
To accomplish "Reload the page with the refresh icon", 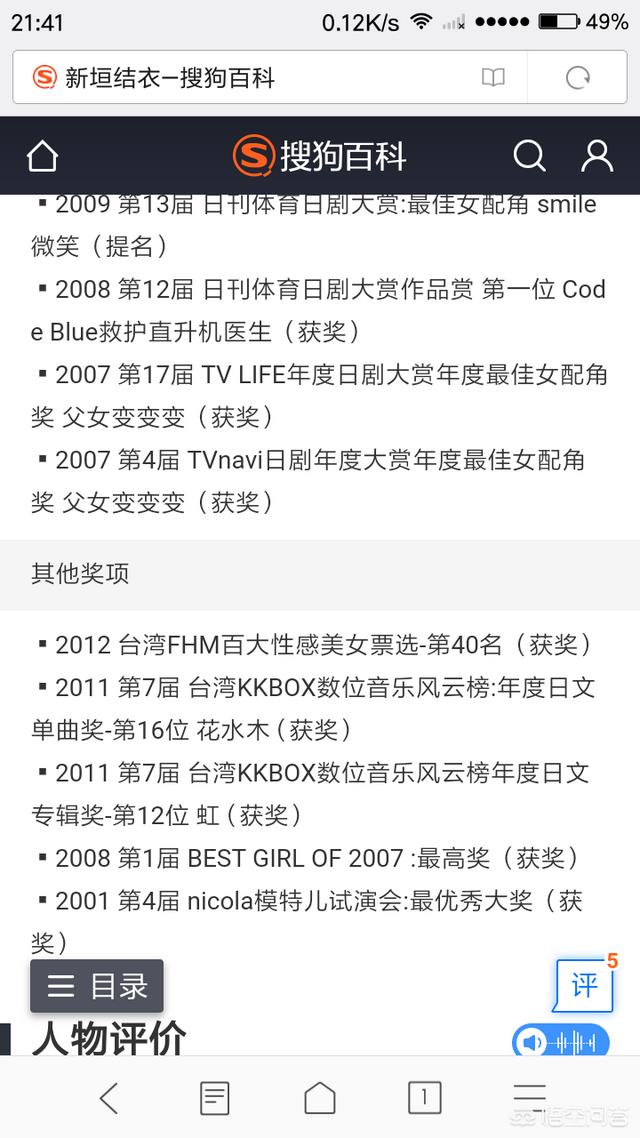I will click(578, 78).
